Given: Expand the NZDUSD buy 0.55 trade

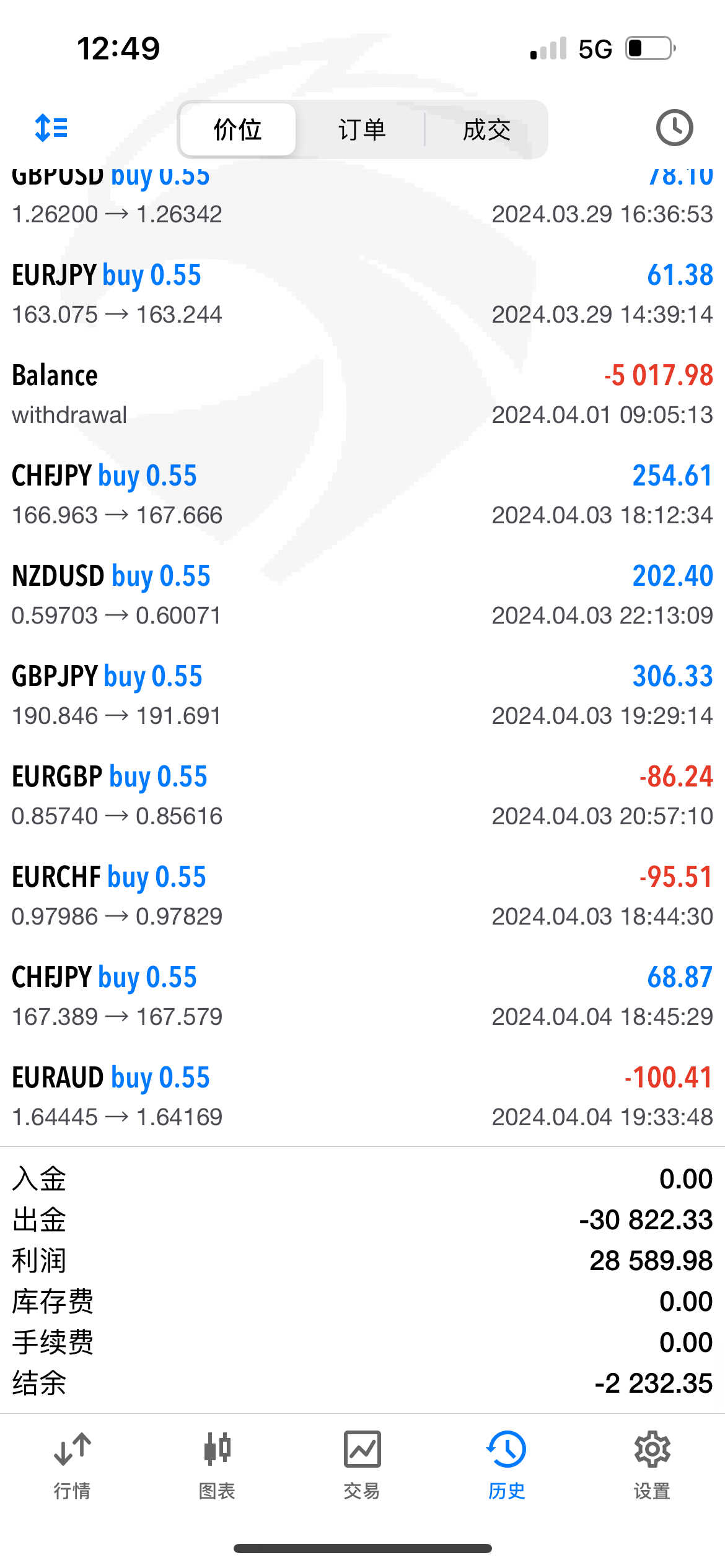Looking at the screenshot, I should click(x=362, y=595).
